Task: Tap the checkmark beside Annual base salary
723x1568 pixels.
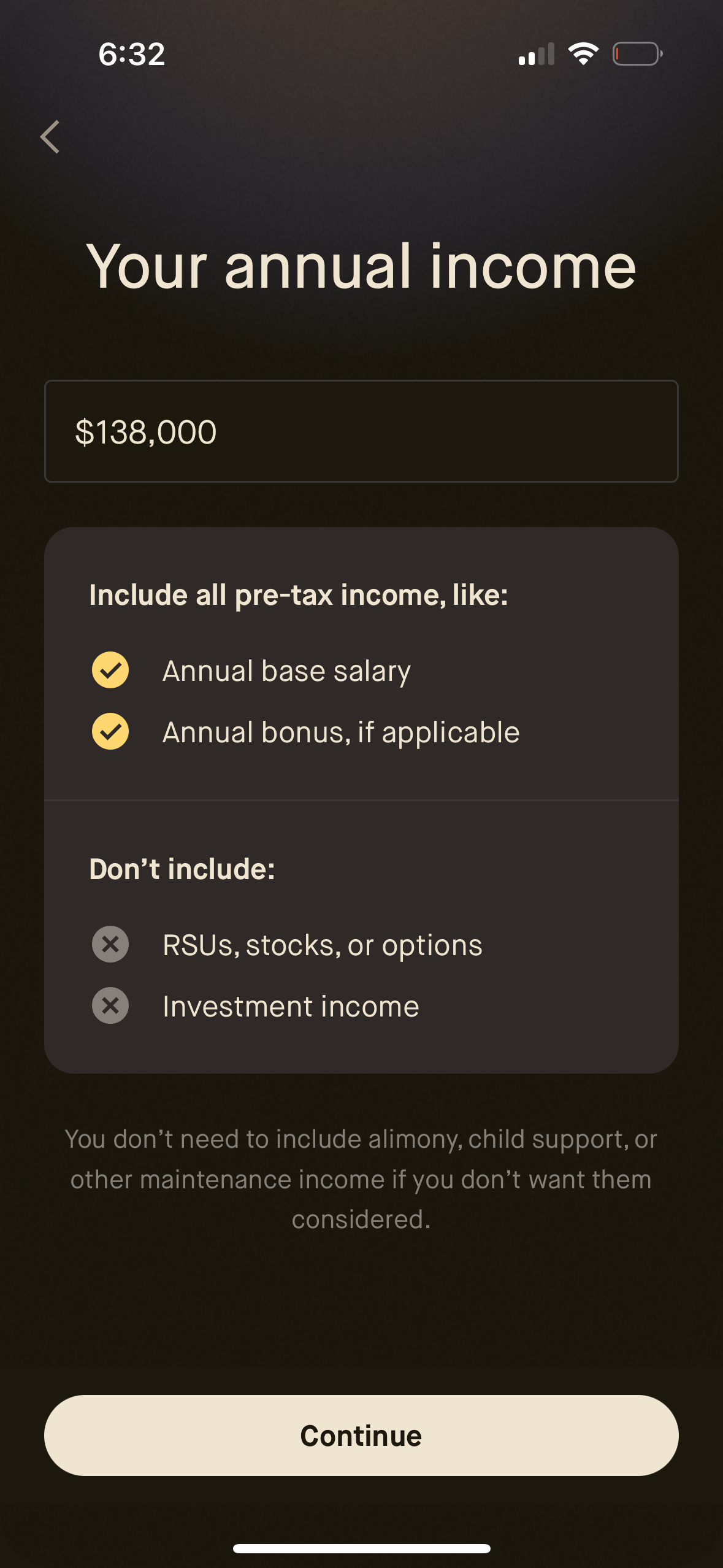Action: (x=110, y=670)
